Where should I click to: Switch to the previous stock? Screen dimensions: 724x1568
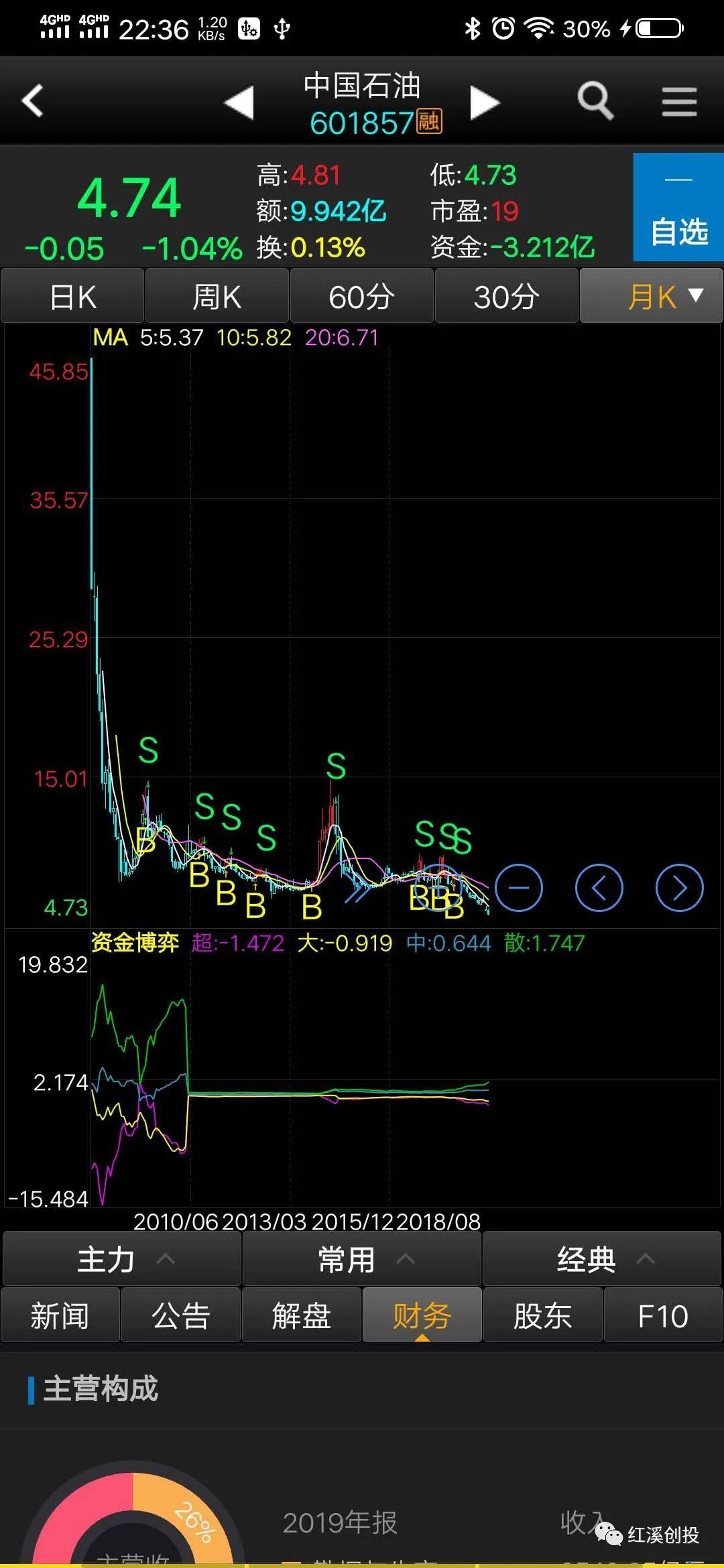click(x=239, y=103)
